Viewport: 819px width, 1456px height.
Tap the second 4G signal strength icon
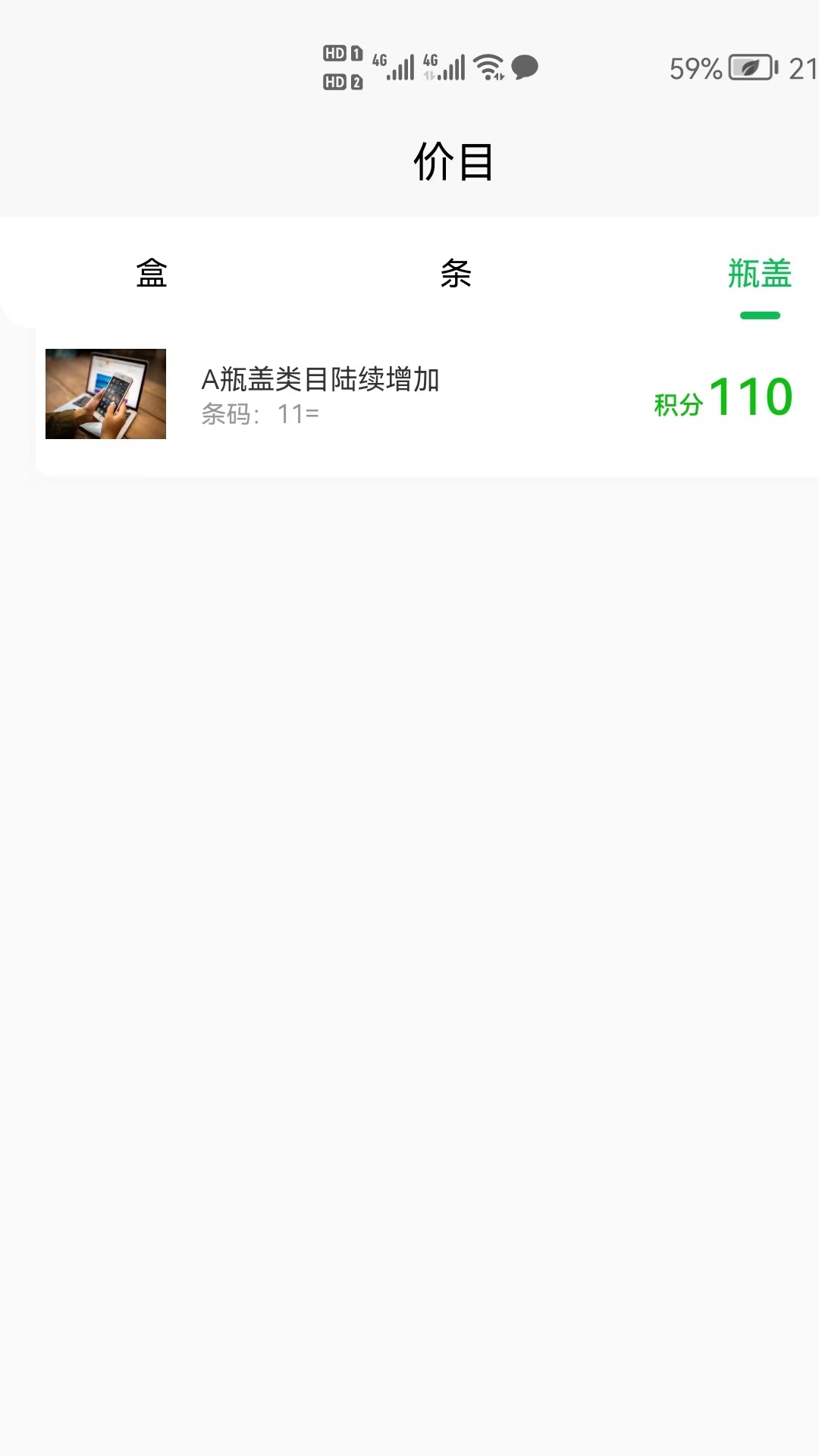pyautogui.click(x=444, y=67)
